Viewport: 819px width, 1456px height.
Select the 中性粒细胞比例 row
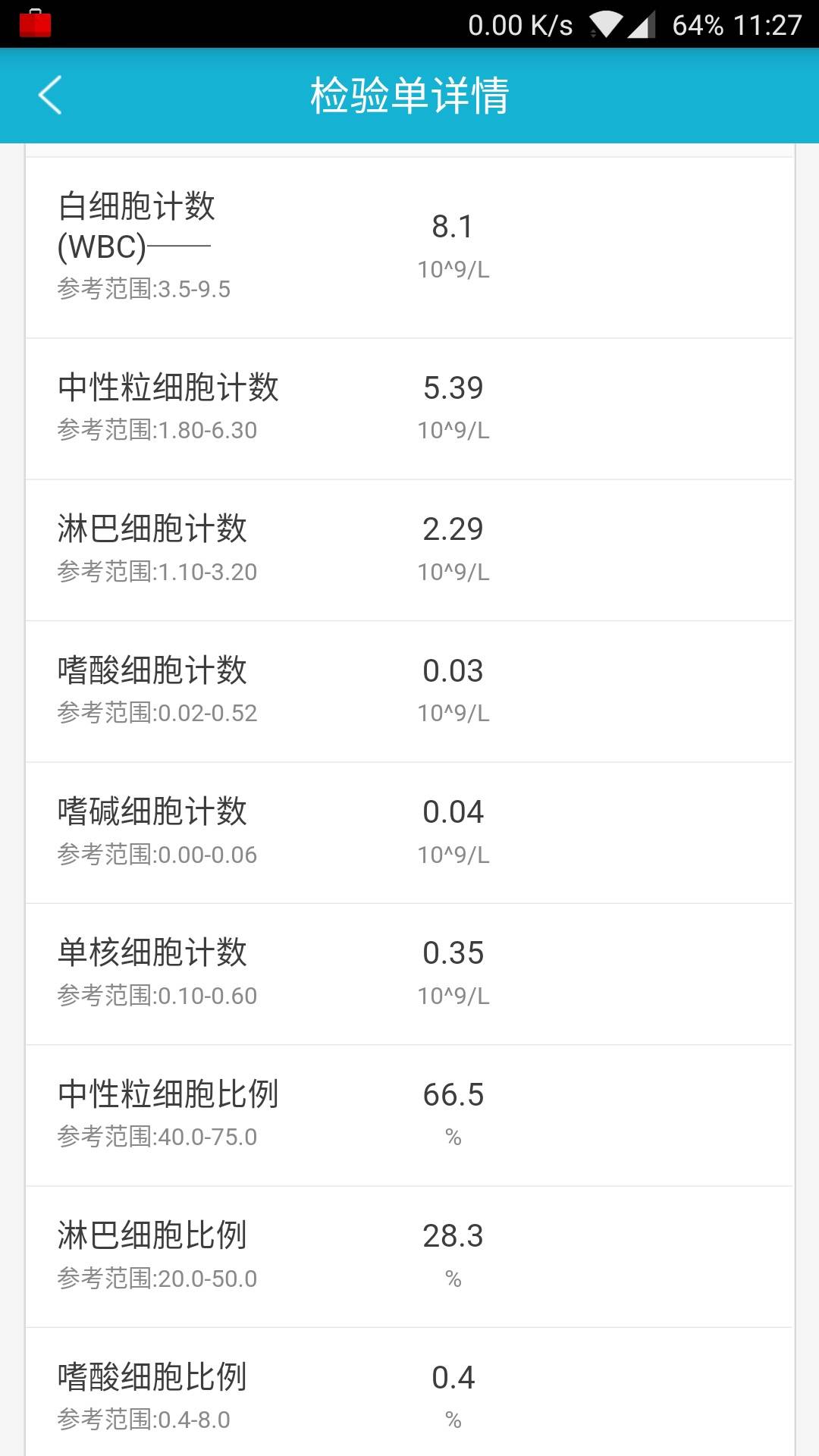click(409, 1111)
